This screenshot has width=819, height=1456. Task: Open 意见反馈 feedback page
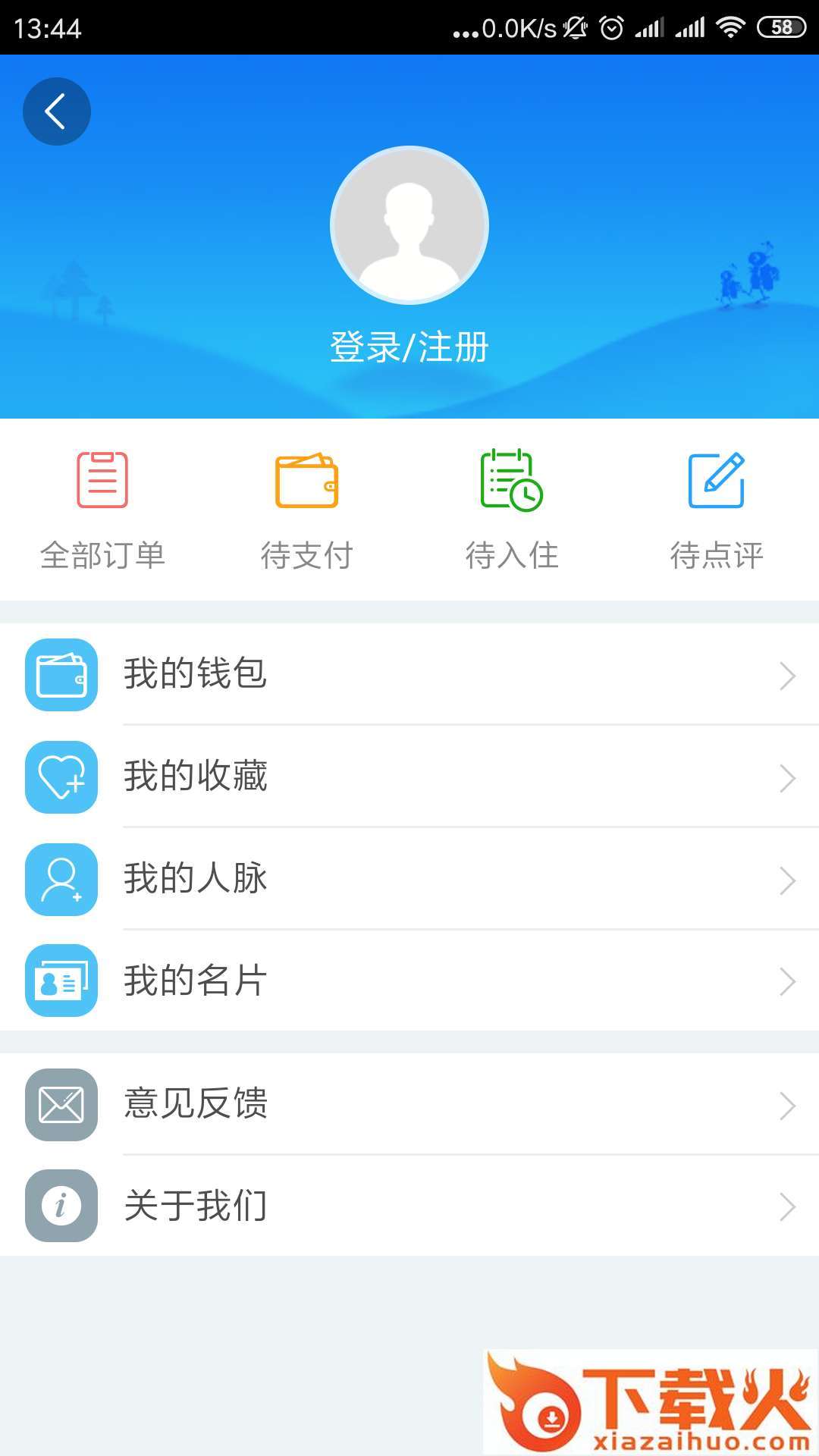[409, 1104]
